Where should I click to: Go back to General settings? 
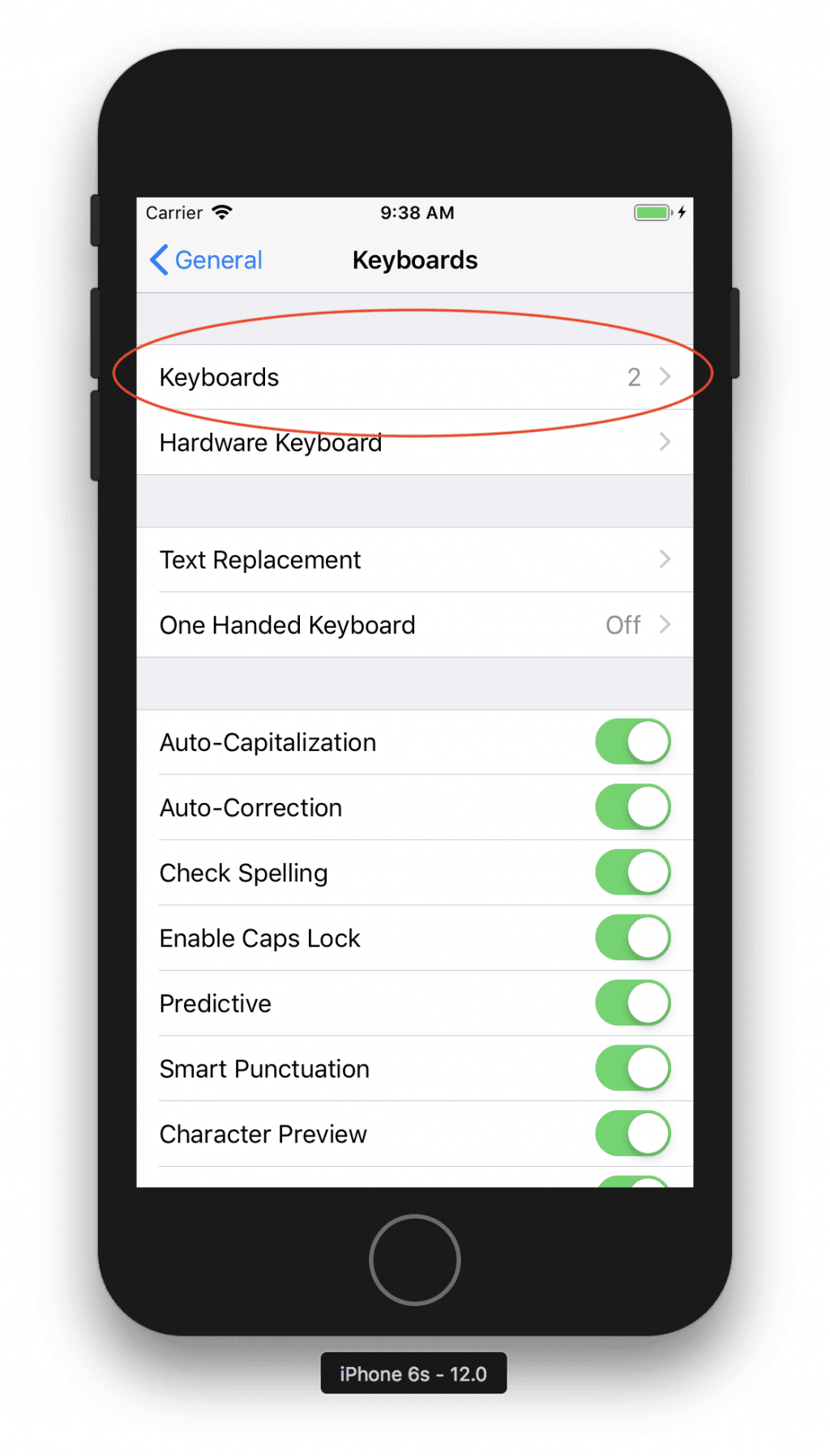click(207, 260)
